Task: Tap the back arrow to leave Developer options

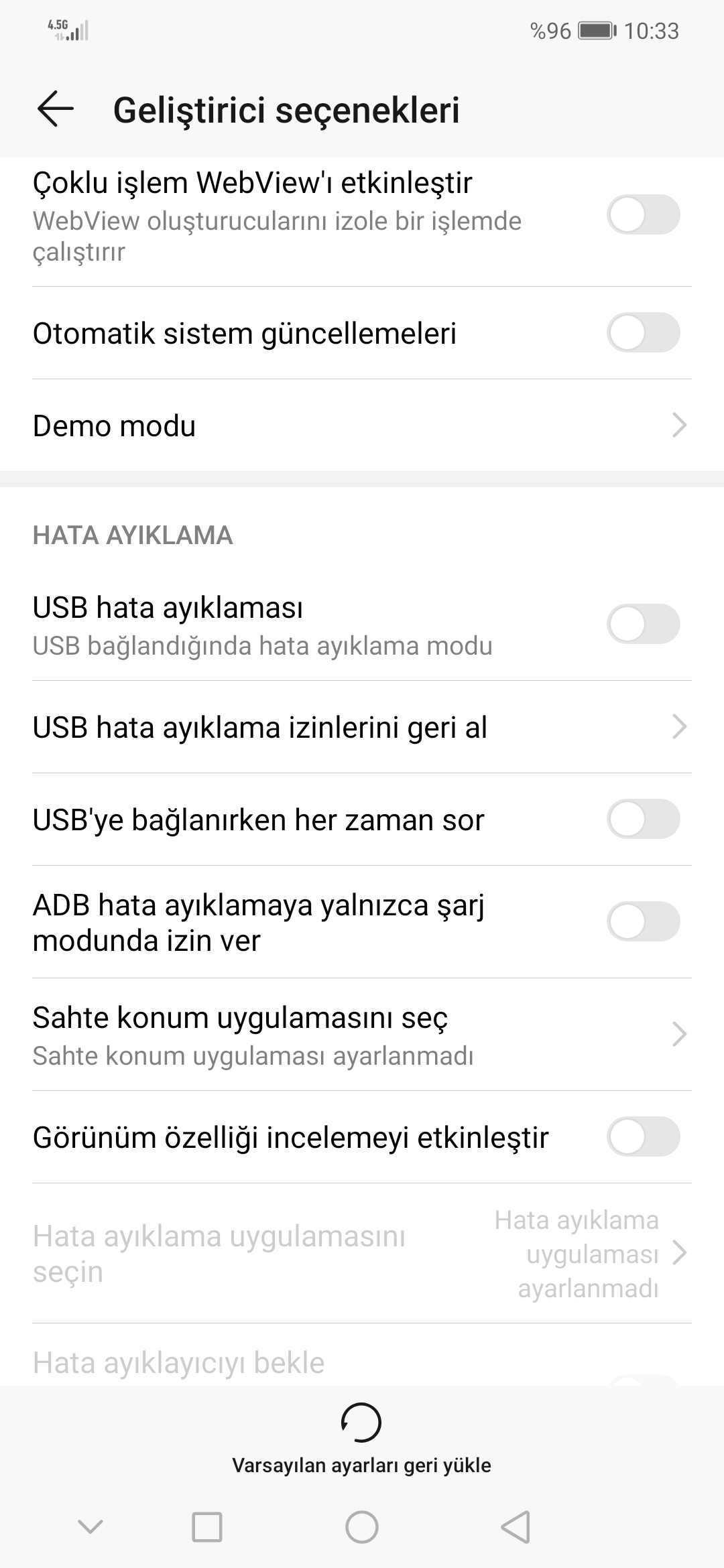Action: pyautogui.click(x=56, y=109)
